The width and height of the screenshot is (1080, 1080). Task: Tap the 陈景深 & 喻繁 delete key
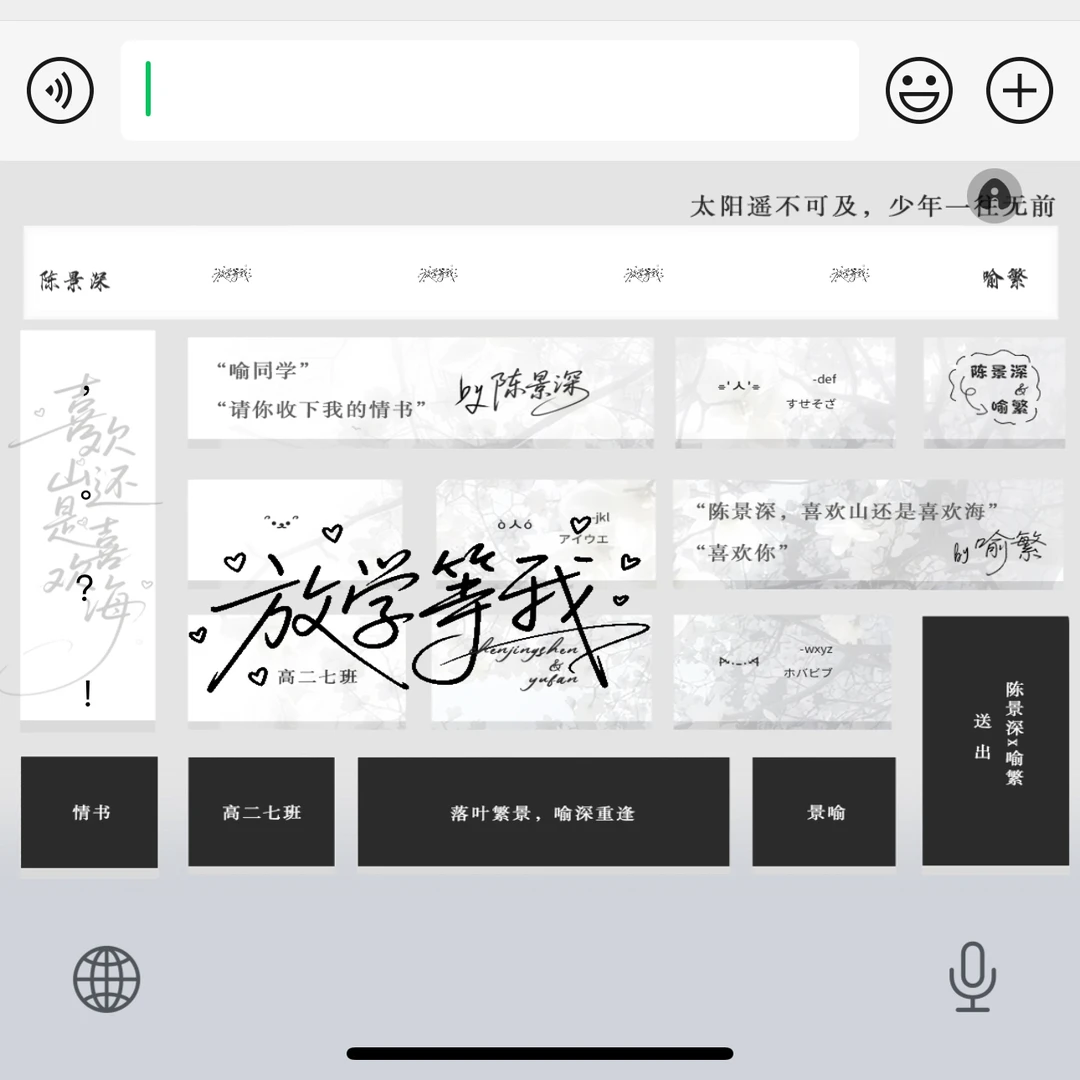click(994, 391)
